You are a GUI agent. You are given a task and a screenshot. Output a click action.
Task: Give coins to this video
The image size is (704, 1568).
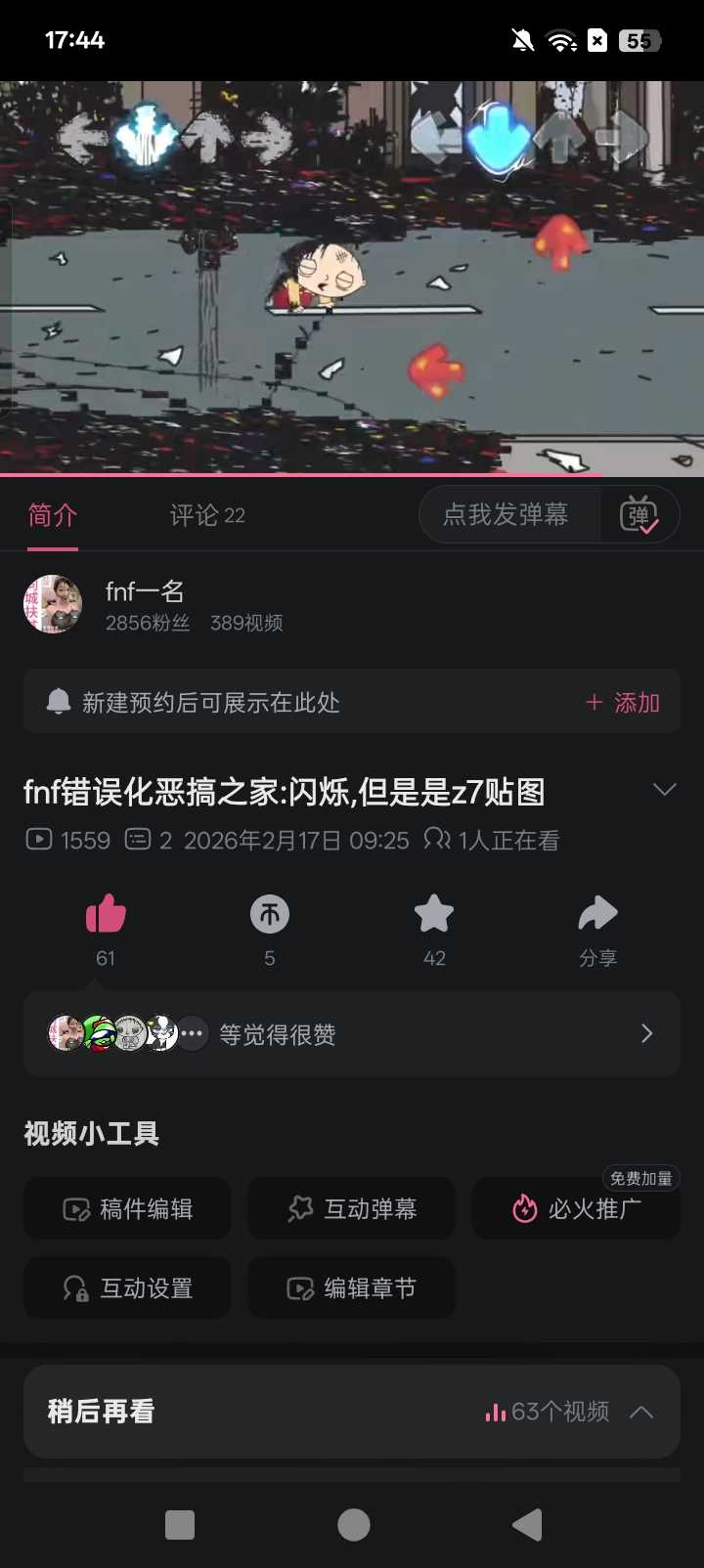pyautogui.click(x=270, y=916)
